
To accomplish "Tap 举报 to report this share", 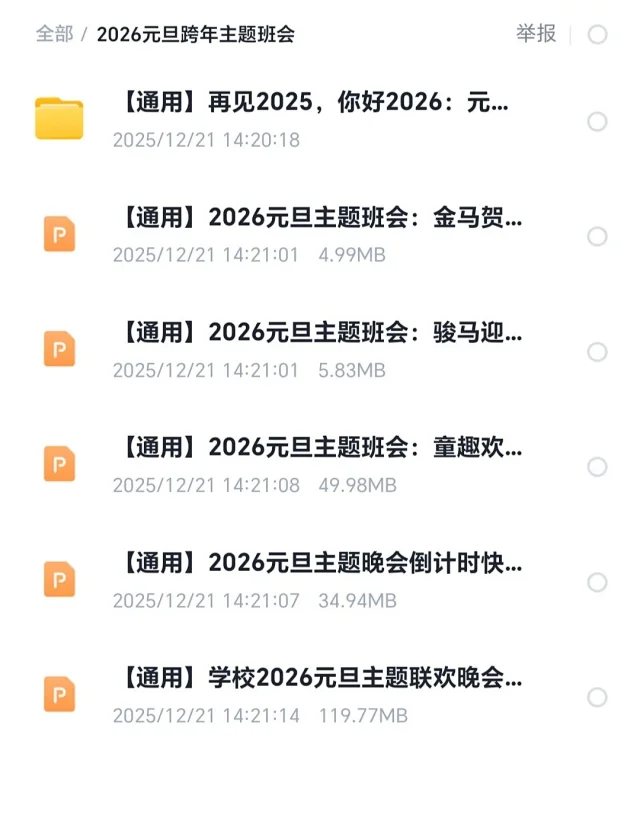I will [536, 34].
